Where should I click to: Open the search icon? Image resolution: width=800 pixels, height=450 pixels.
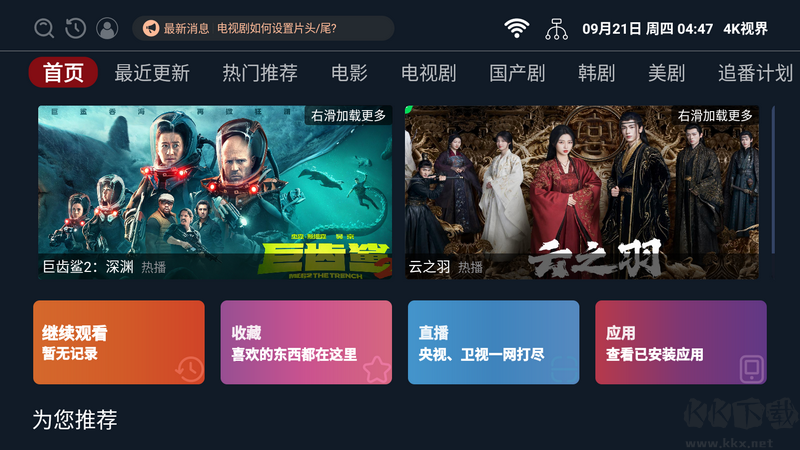(x=43, y=28)
